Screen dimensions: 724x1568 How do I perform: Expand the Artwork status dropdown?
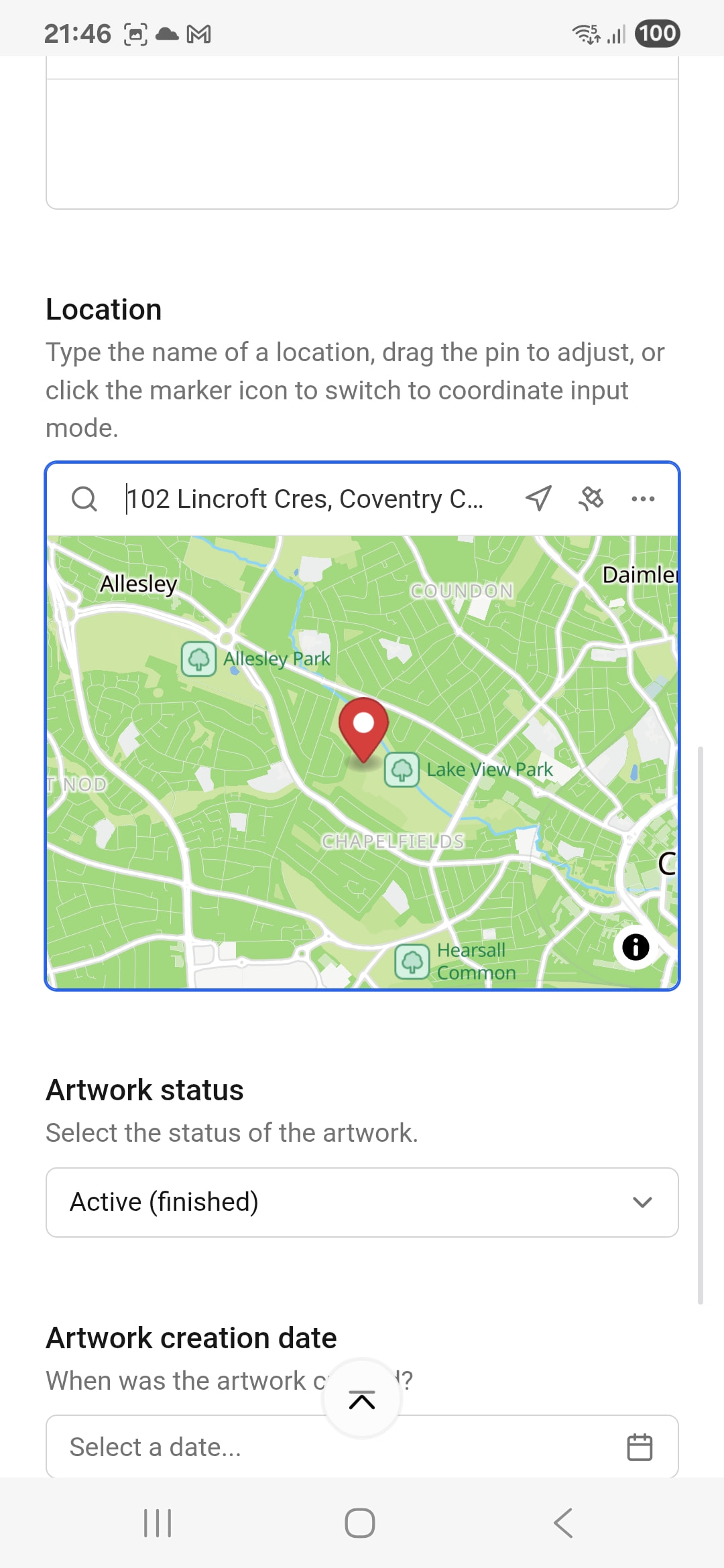362,1202
